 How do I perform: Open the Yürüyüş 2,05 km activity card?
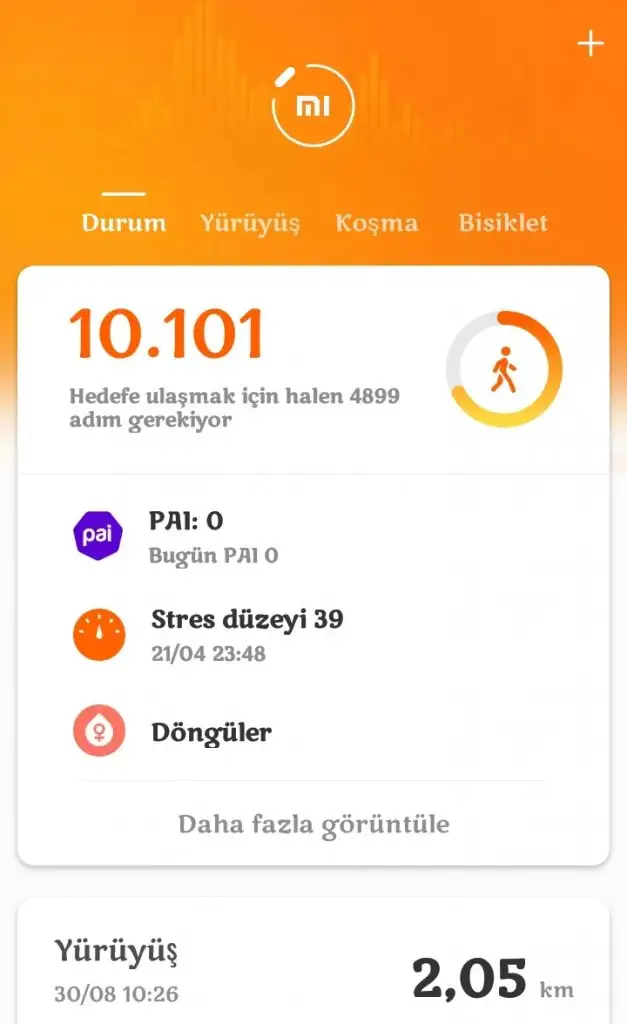click(x=313, y=965)
